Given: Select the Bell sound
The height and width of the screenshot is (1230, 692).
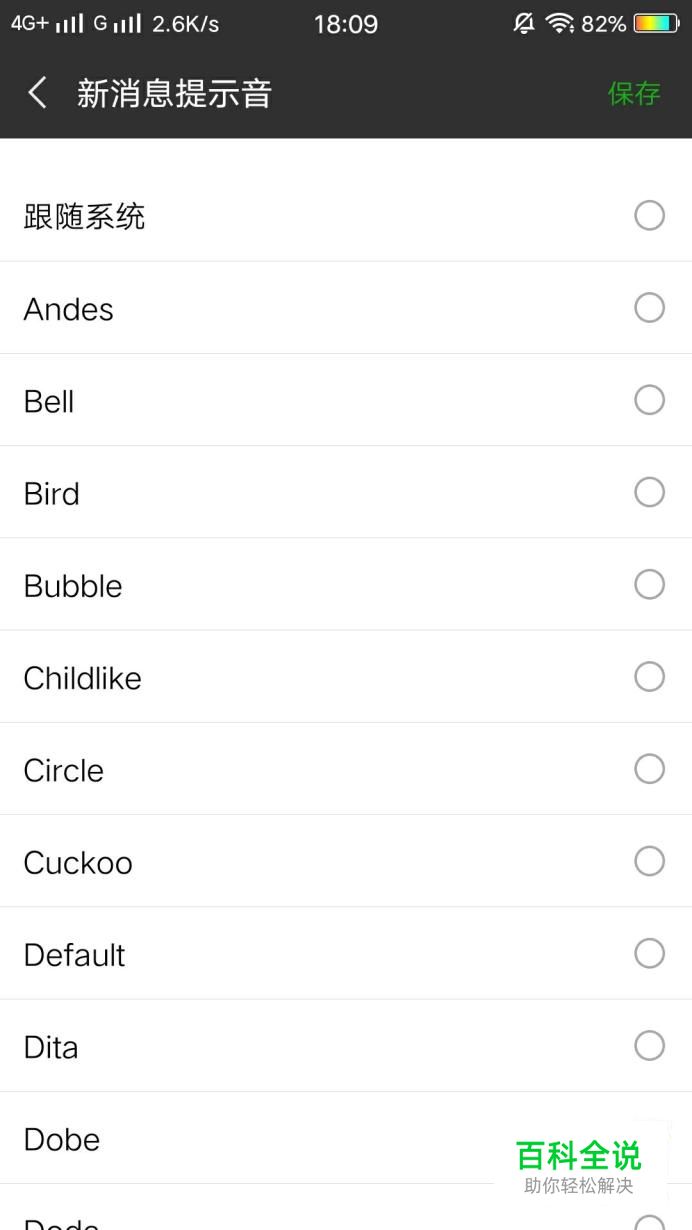Looking at the screenshot, I should (x=346, y=400).
